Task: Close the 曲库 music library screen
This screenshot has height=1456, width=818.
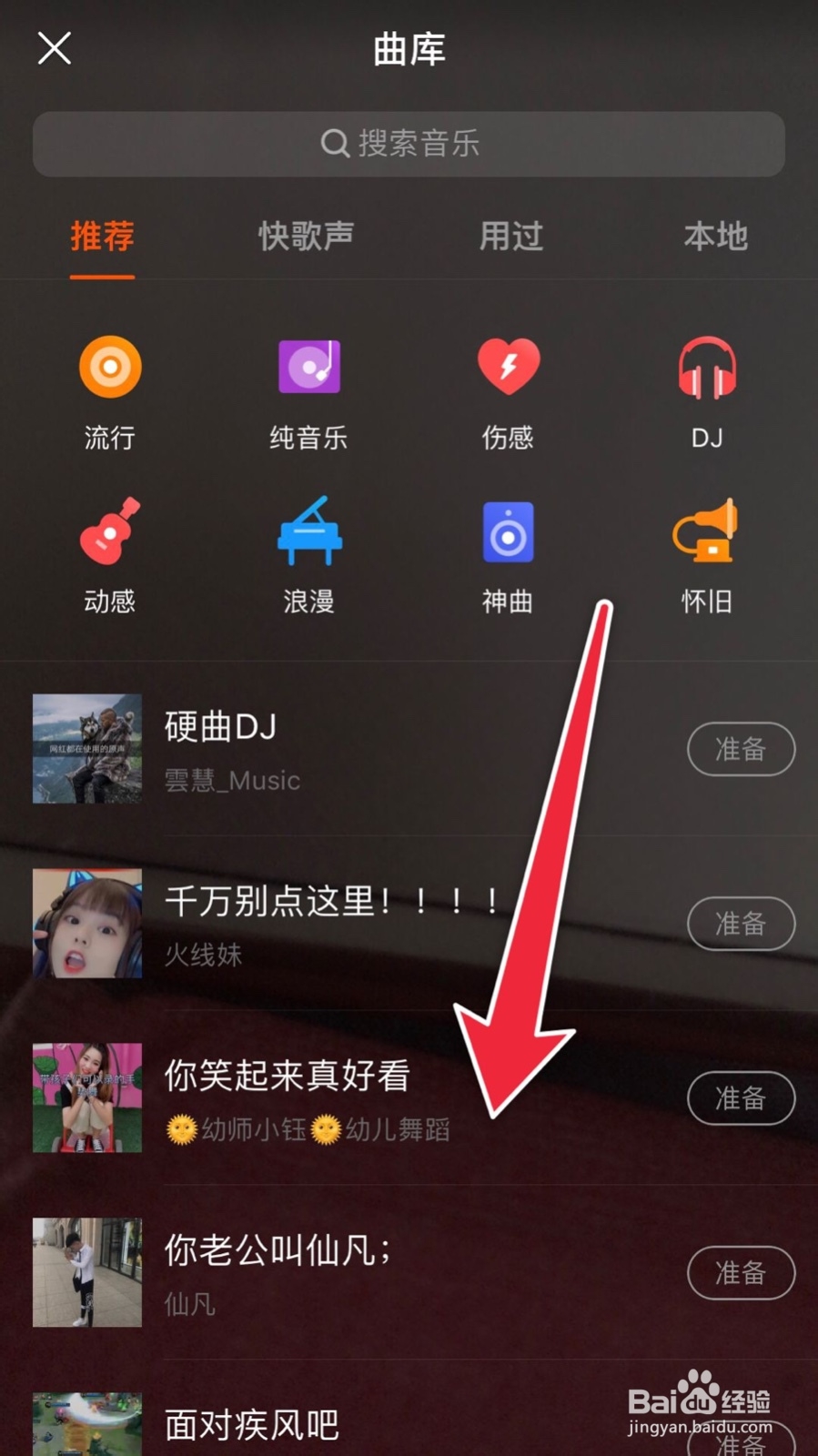Action: pyautogui.click(x=54, y=49)
